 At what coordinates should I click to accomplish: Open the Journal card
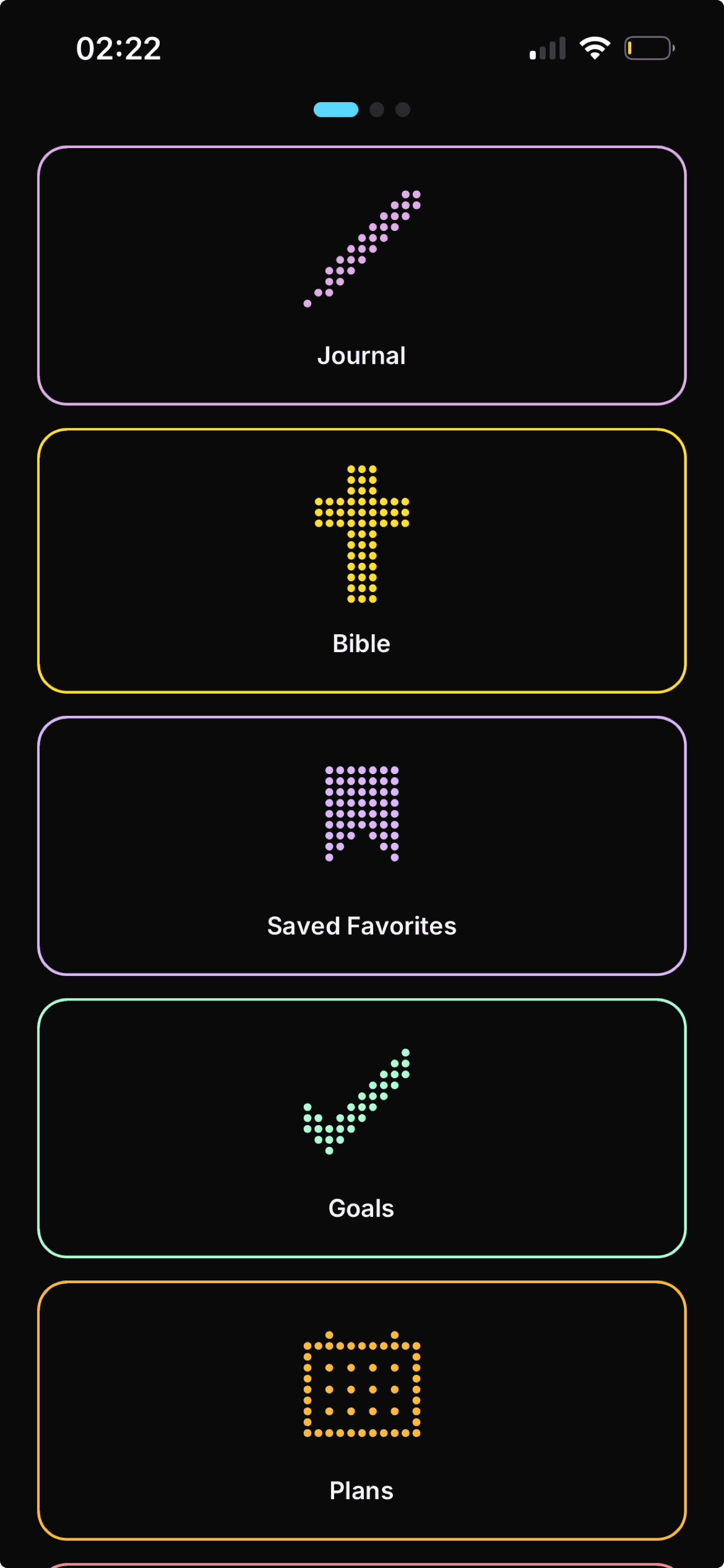(x=361, y=274)
